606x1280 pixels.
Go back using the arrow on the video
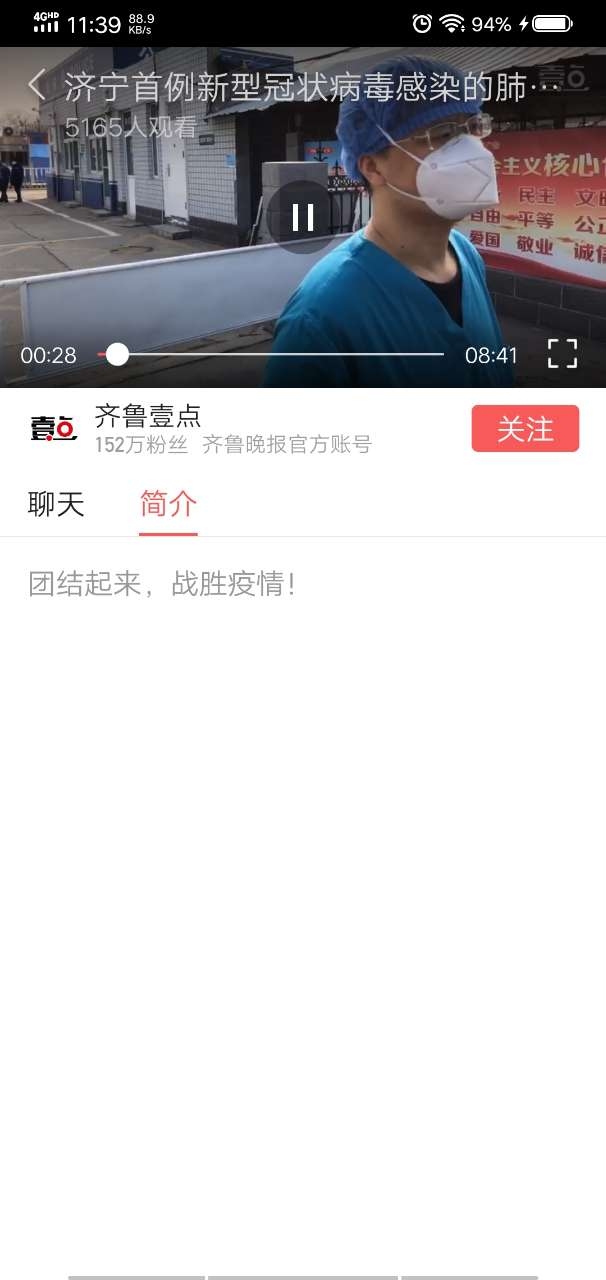tap(37, 86)
